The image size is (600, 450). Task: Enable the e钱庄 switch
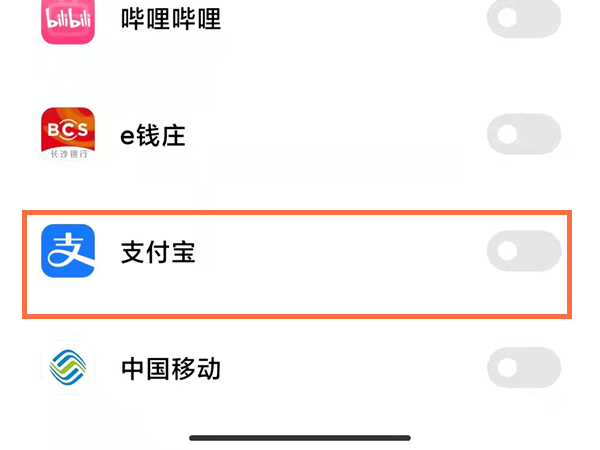tap(524, 134)
